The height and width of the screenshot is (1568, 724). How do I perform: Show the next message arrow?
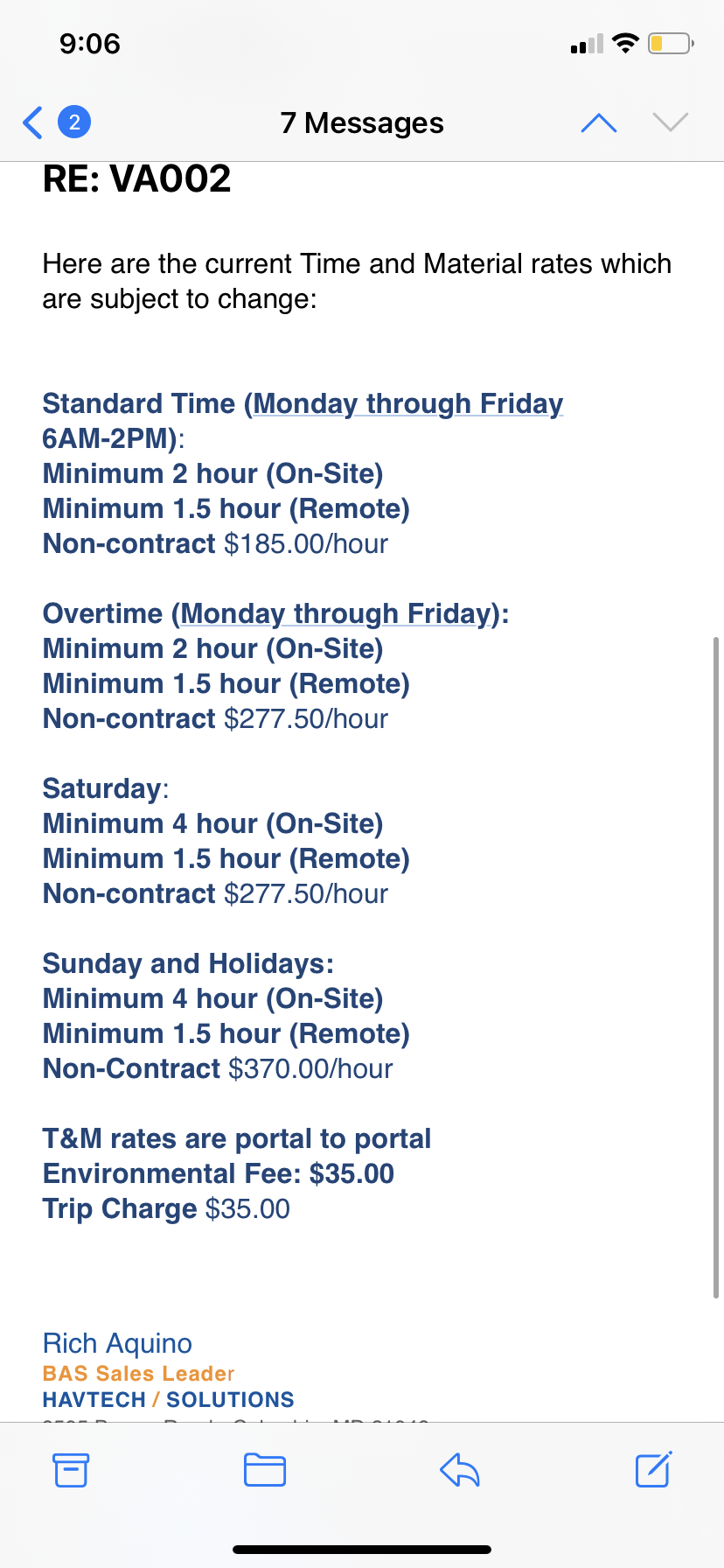(671, 122)
